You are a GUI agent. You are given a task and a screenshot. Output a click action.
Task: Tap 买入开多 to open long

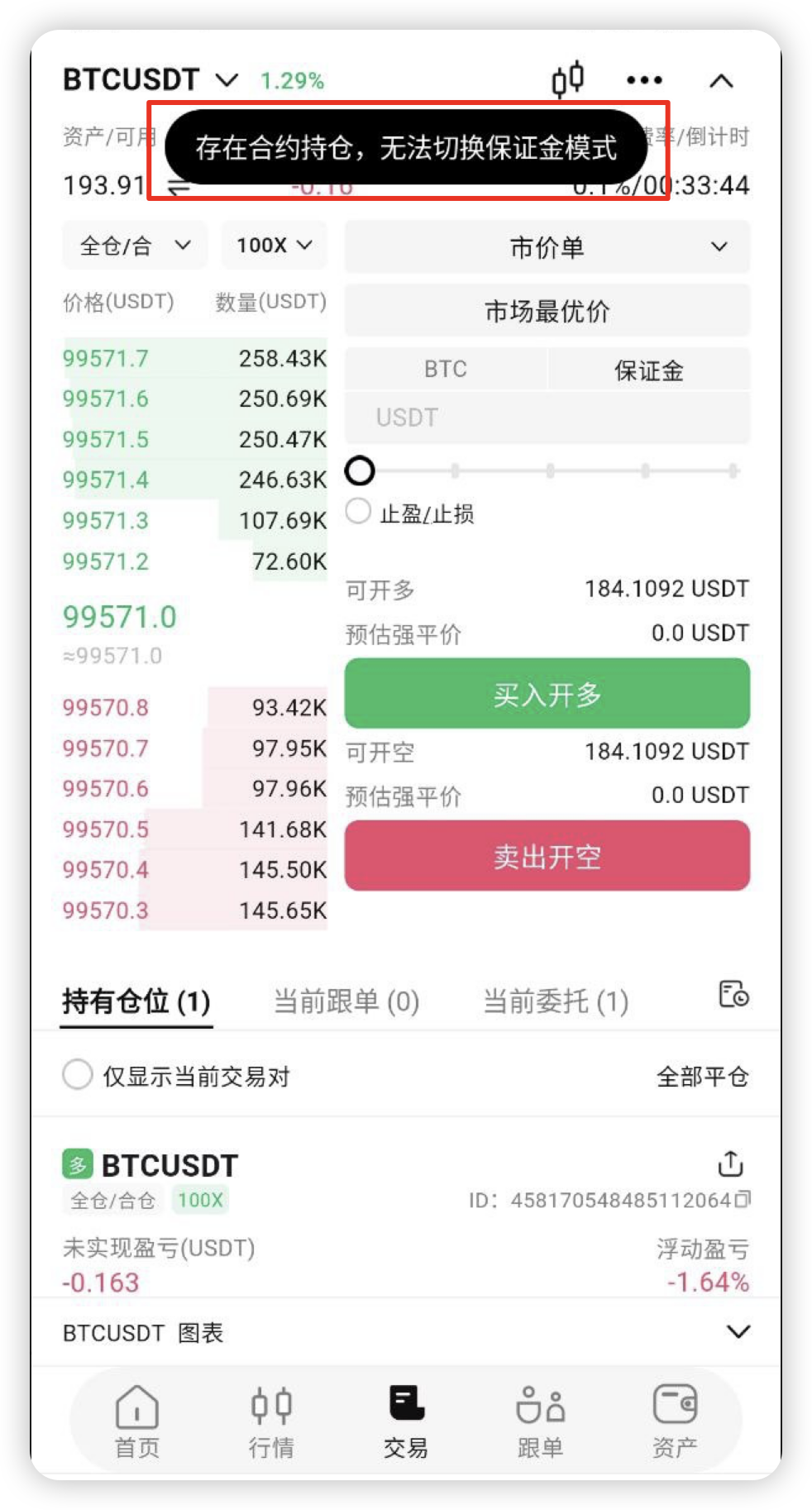pos(547,694)
